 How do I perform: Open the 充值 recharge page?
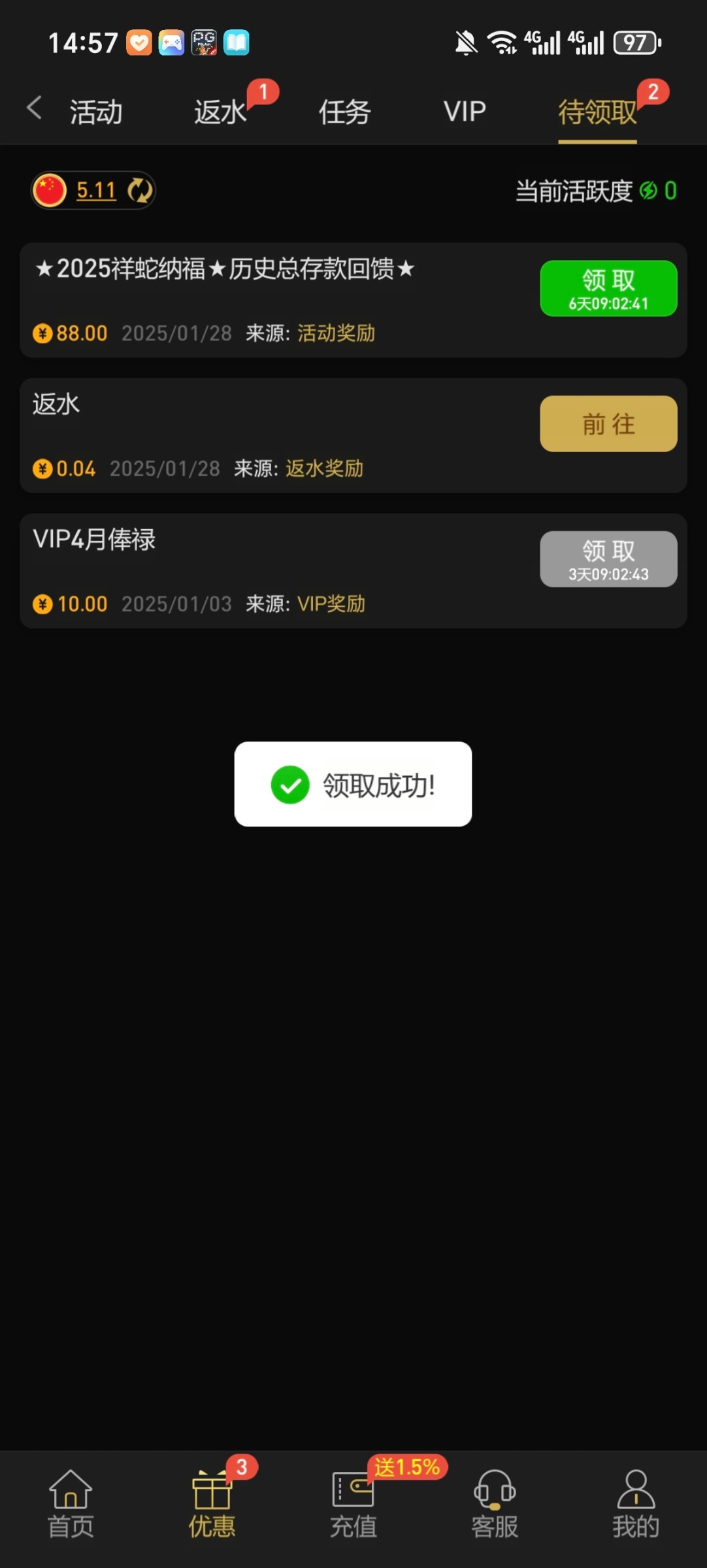pyautogui.click(x=353, y=1504)
